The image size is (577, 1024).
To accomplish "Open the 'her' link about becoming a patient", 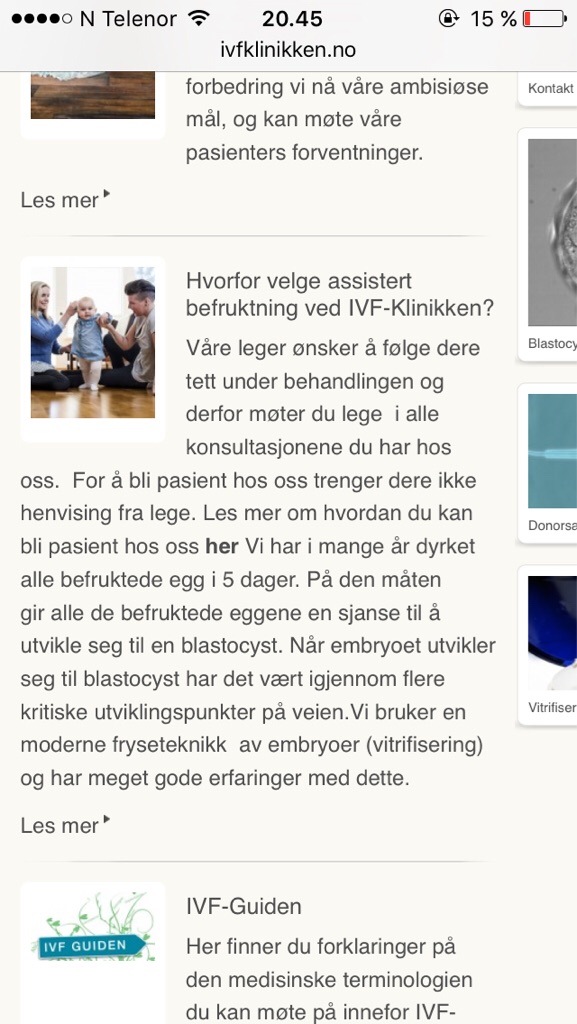I will (221, 546).
